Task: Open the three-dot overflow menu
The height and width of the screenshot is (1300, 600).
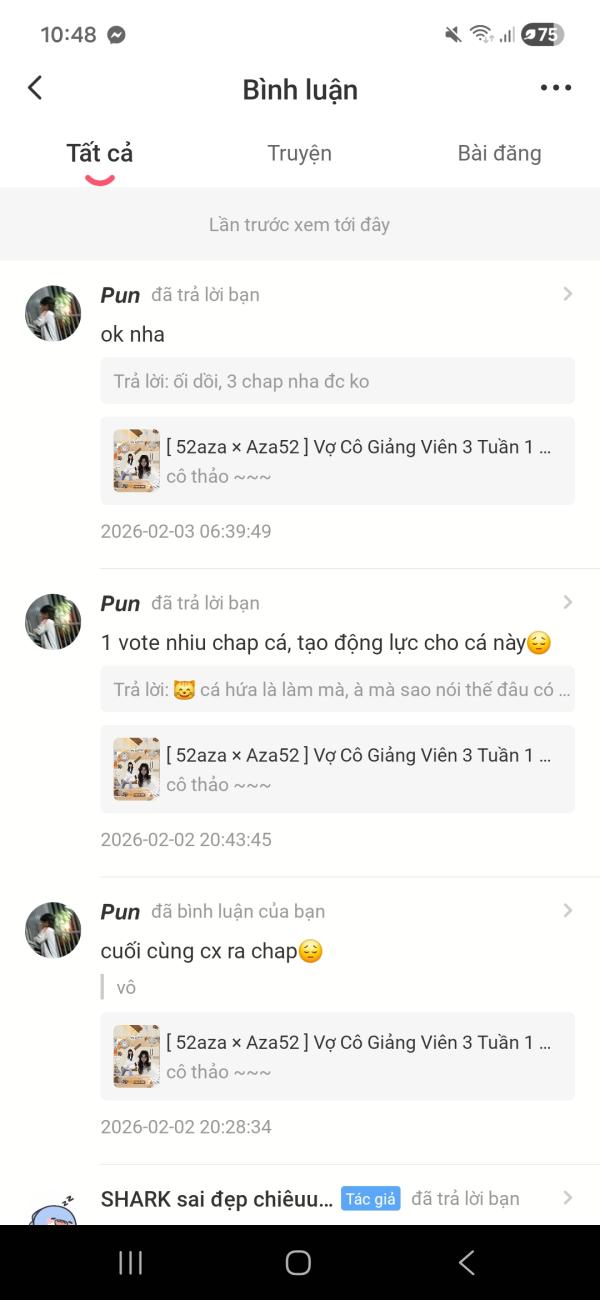Action: [x=556, y=88]
